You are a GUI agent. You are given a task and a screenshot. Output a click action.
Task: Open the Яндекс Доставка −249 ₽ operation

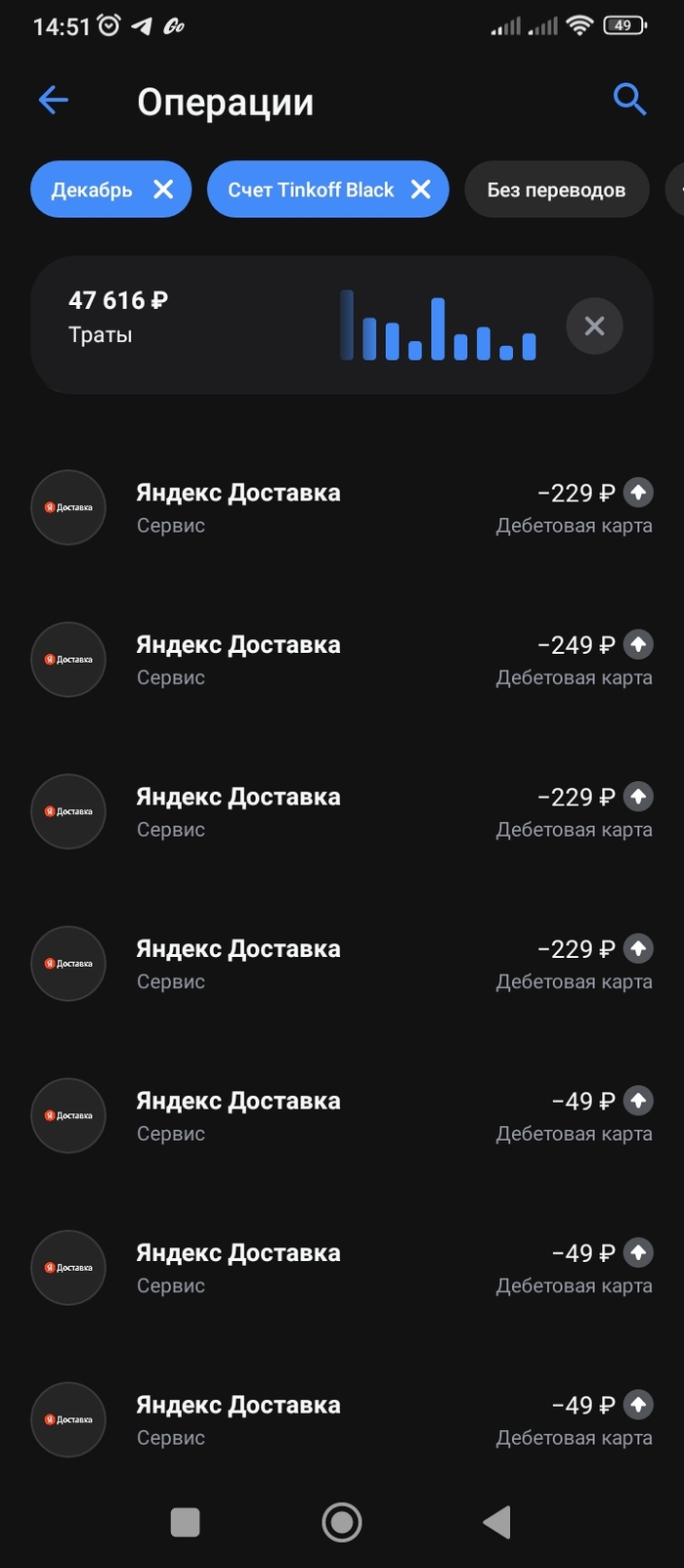coord(342,660)
